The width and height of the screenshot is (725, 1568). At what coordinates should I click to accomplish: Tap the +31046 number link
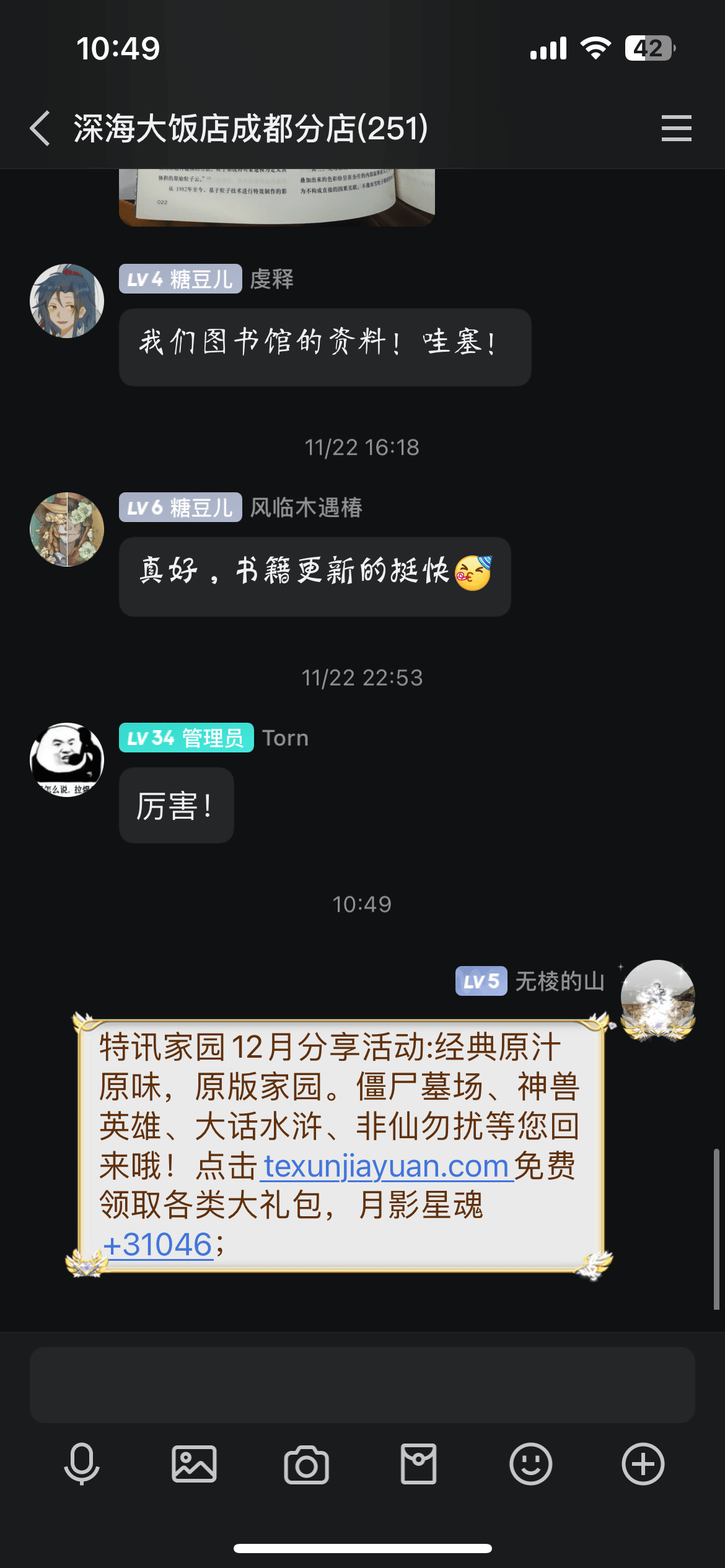coord(158,1245)
